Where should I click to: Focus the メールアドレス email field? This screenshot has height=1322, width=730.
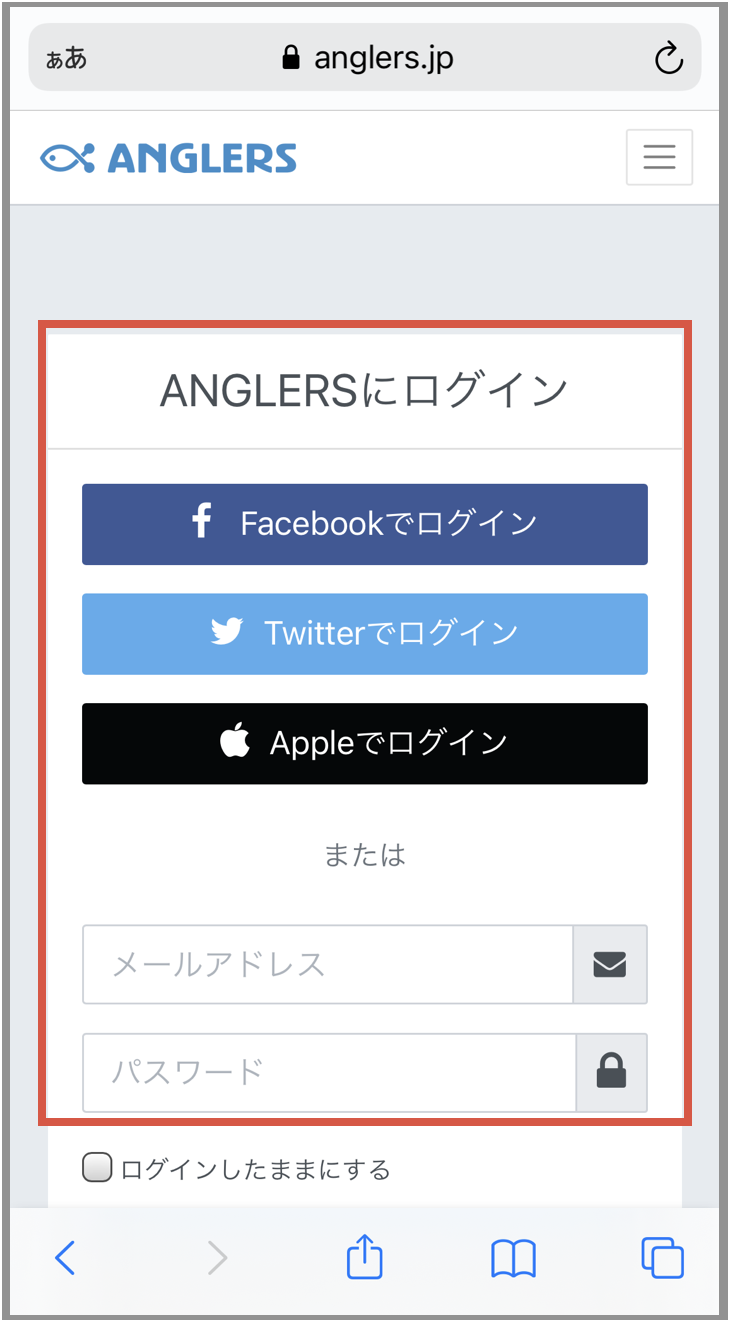pyautogui.click(x=328, y=964)
